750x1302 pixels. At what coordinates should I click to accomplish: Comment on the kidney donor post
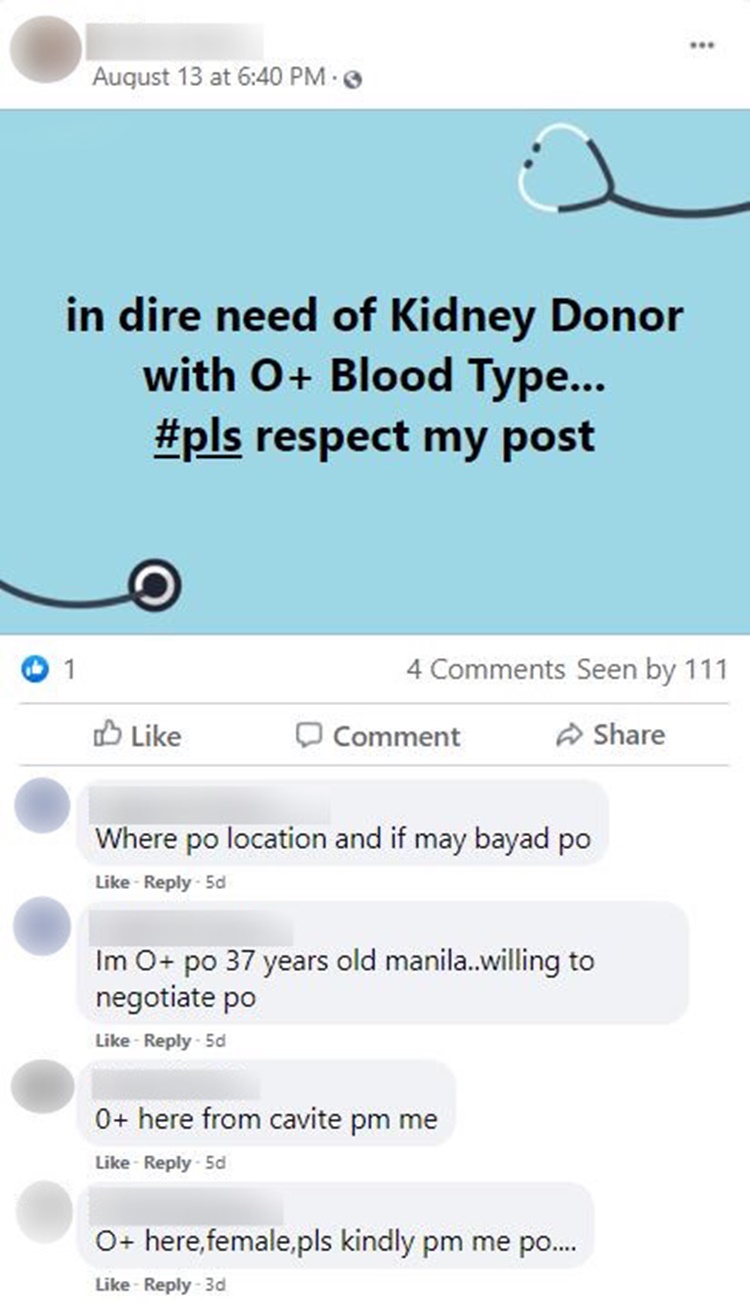pyautogui.click(x=378, y=736)
